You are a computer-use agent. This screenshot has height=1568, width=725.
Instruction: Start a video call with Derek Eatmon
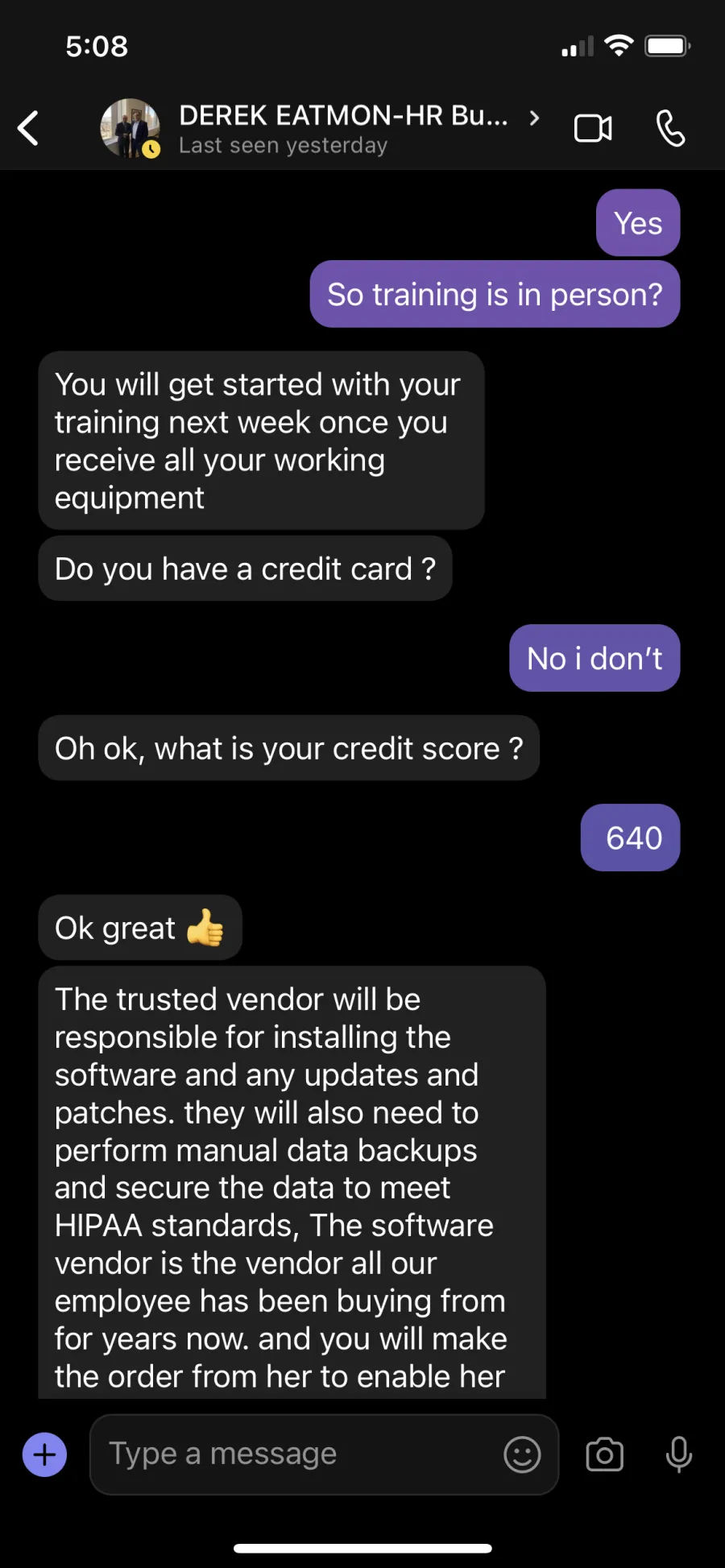pyautogui.click(x=593, y=128)
